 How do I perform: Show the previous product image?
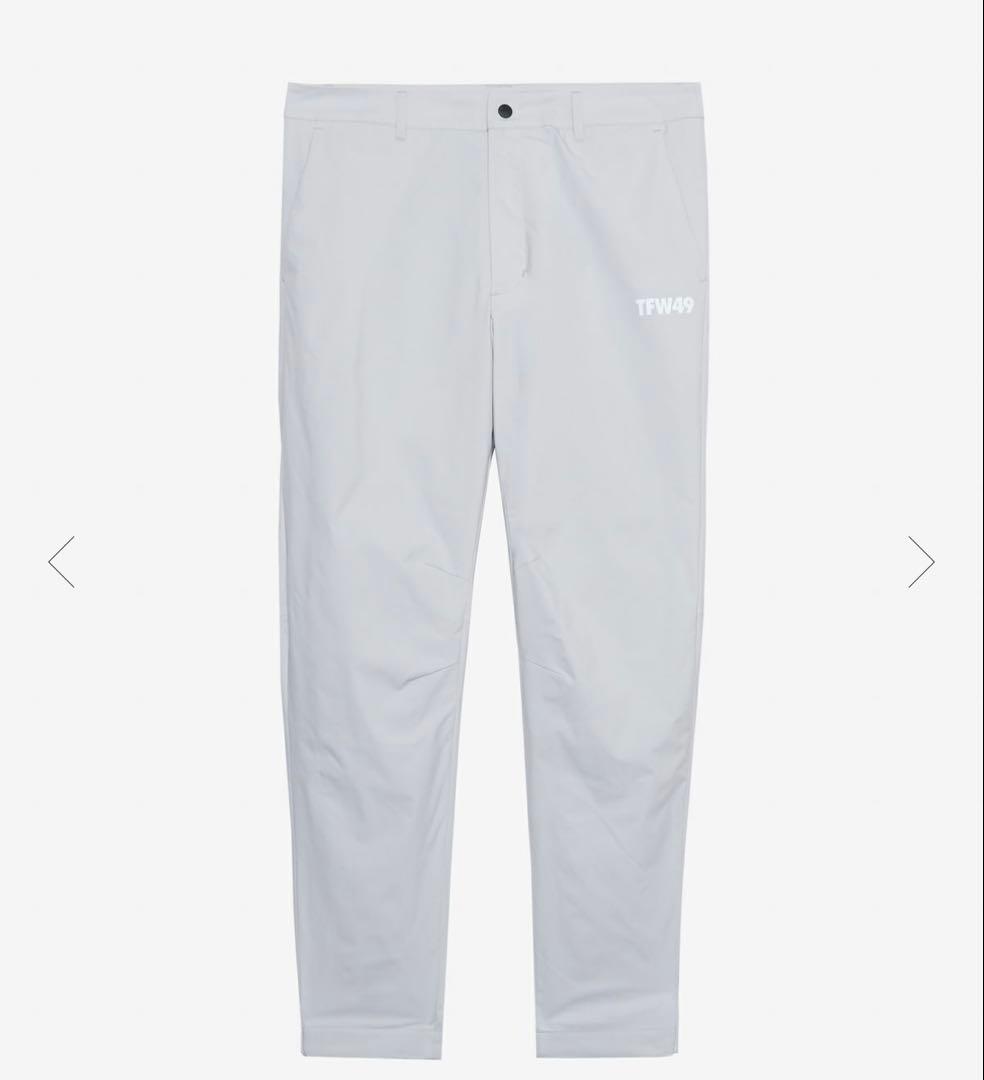coord(62,562)
